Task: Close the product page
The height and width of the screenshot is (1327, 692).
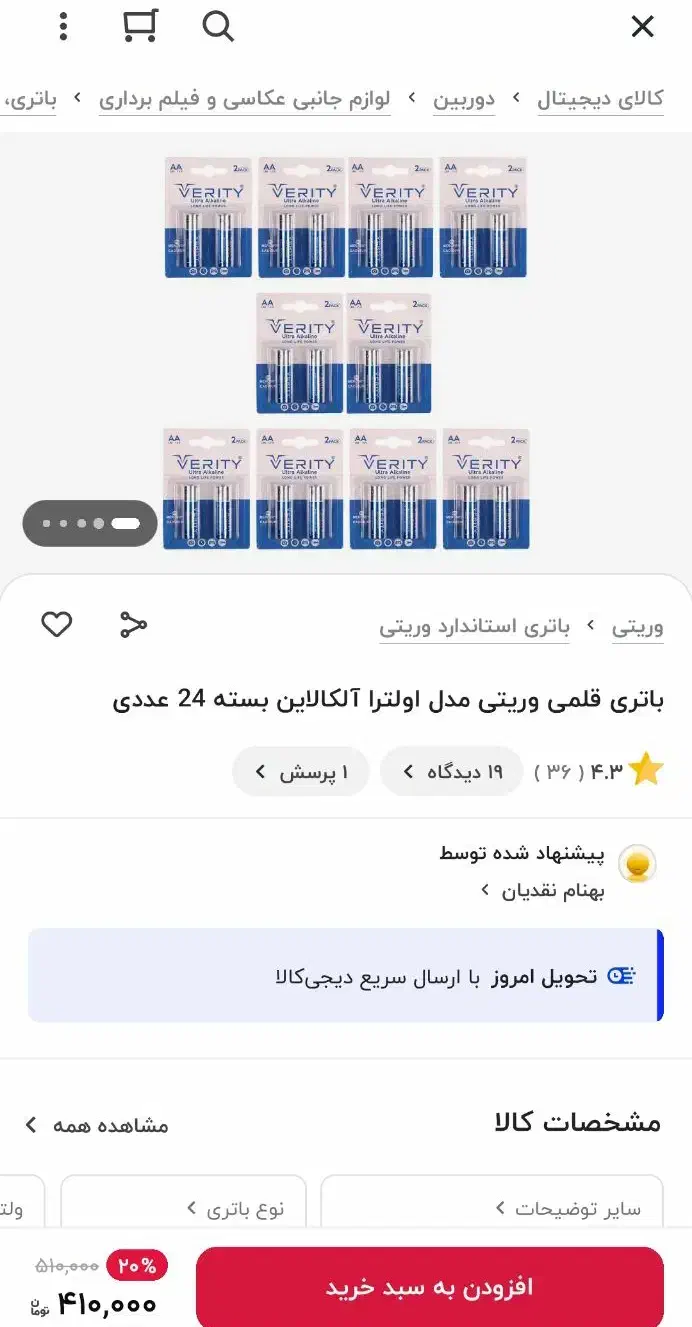Action: (642, 27)
